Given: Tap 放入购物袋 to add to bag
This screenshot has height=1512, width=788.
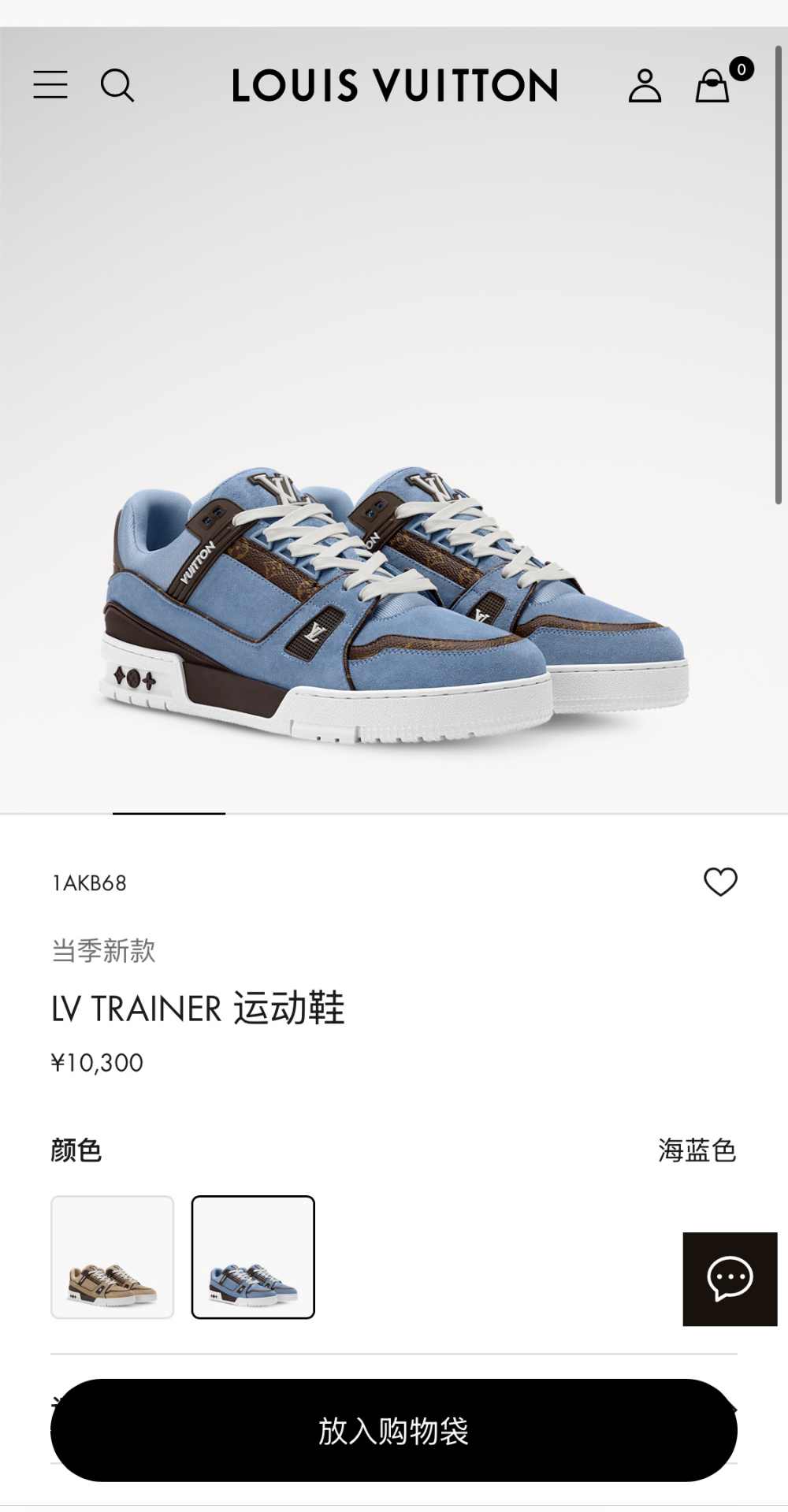Looking at the screenshot, I should 394,1430.
